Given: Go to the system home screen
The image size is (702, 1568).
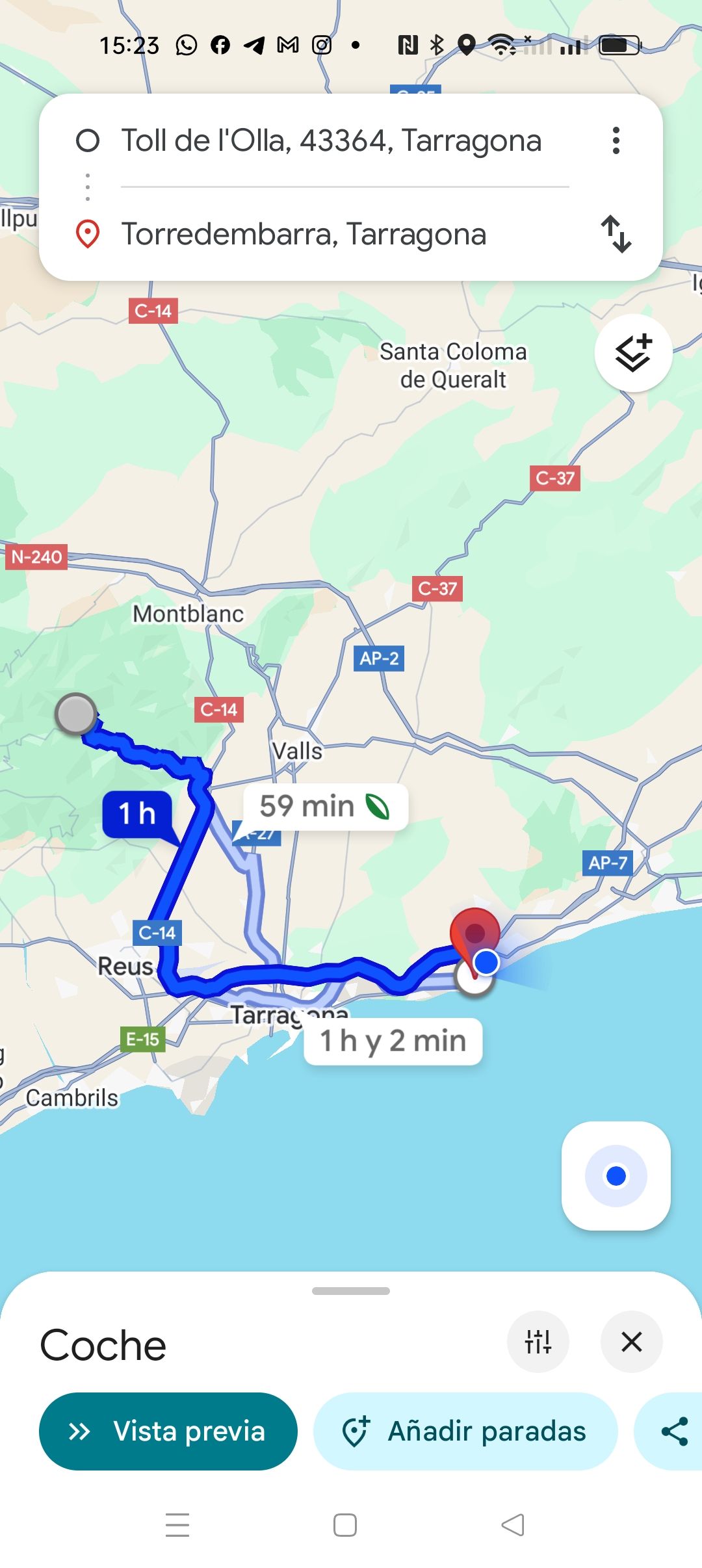Looking at the screenshot, I should [x=345, y=1525].
